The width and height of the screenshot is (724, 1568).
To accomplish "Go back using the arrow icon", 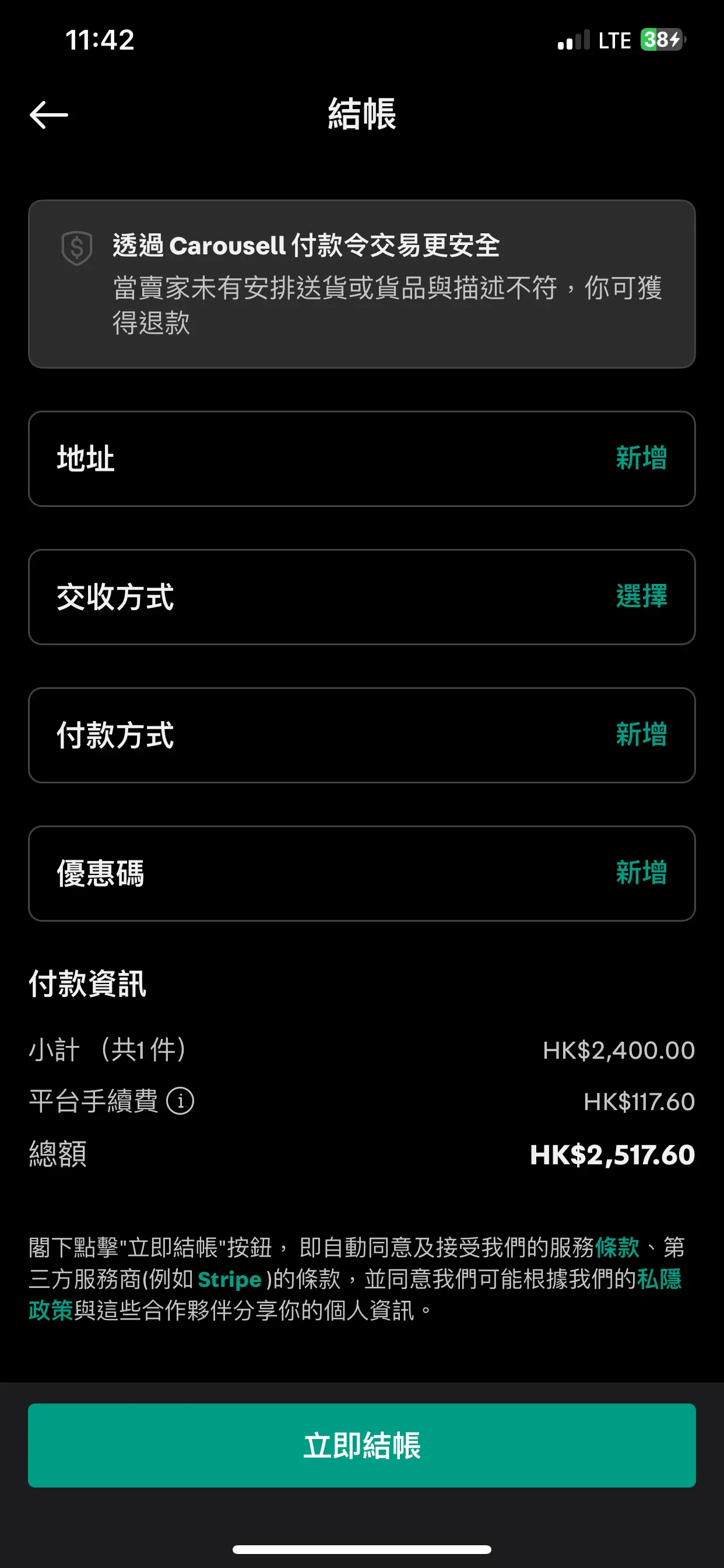I will tap(48, 114).
